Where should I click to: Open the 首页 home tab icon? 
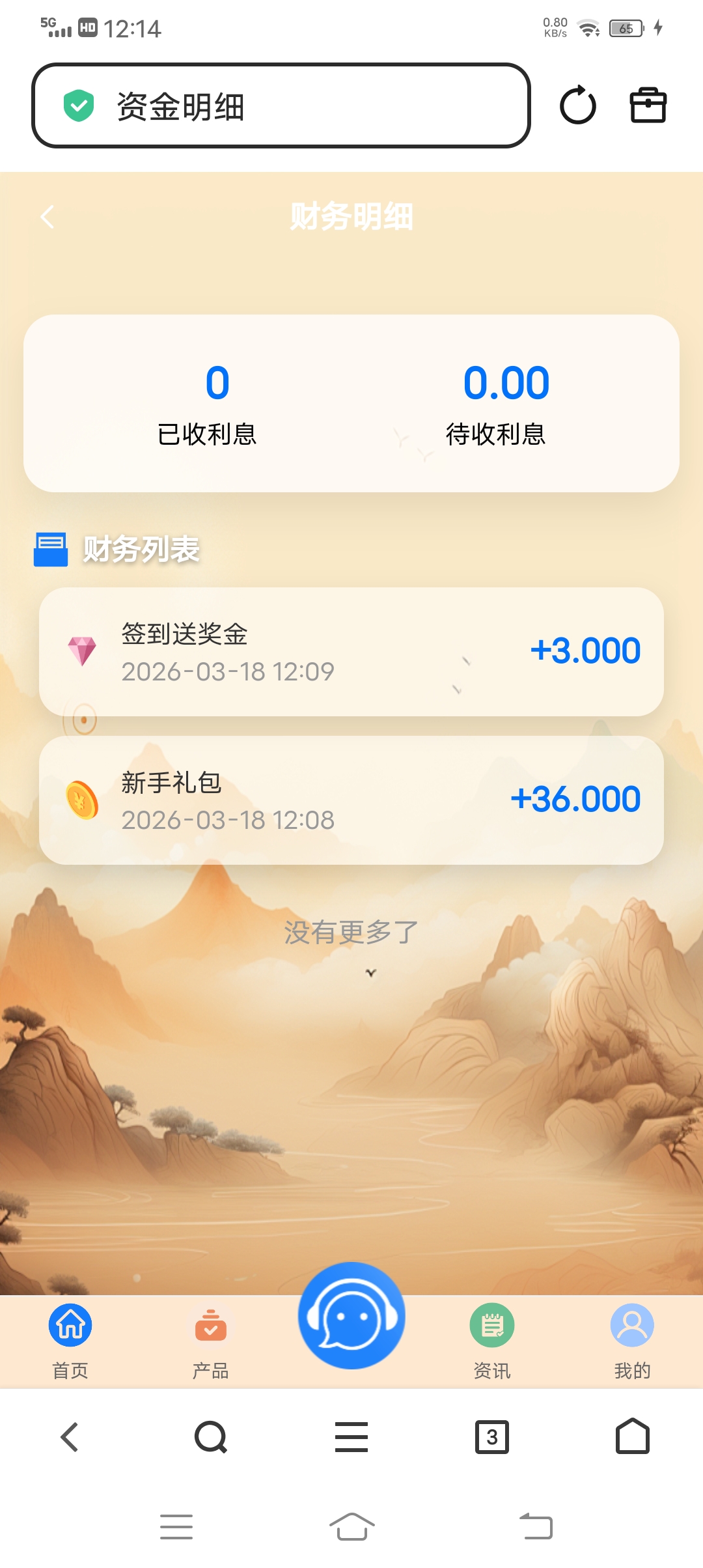70,1324
